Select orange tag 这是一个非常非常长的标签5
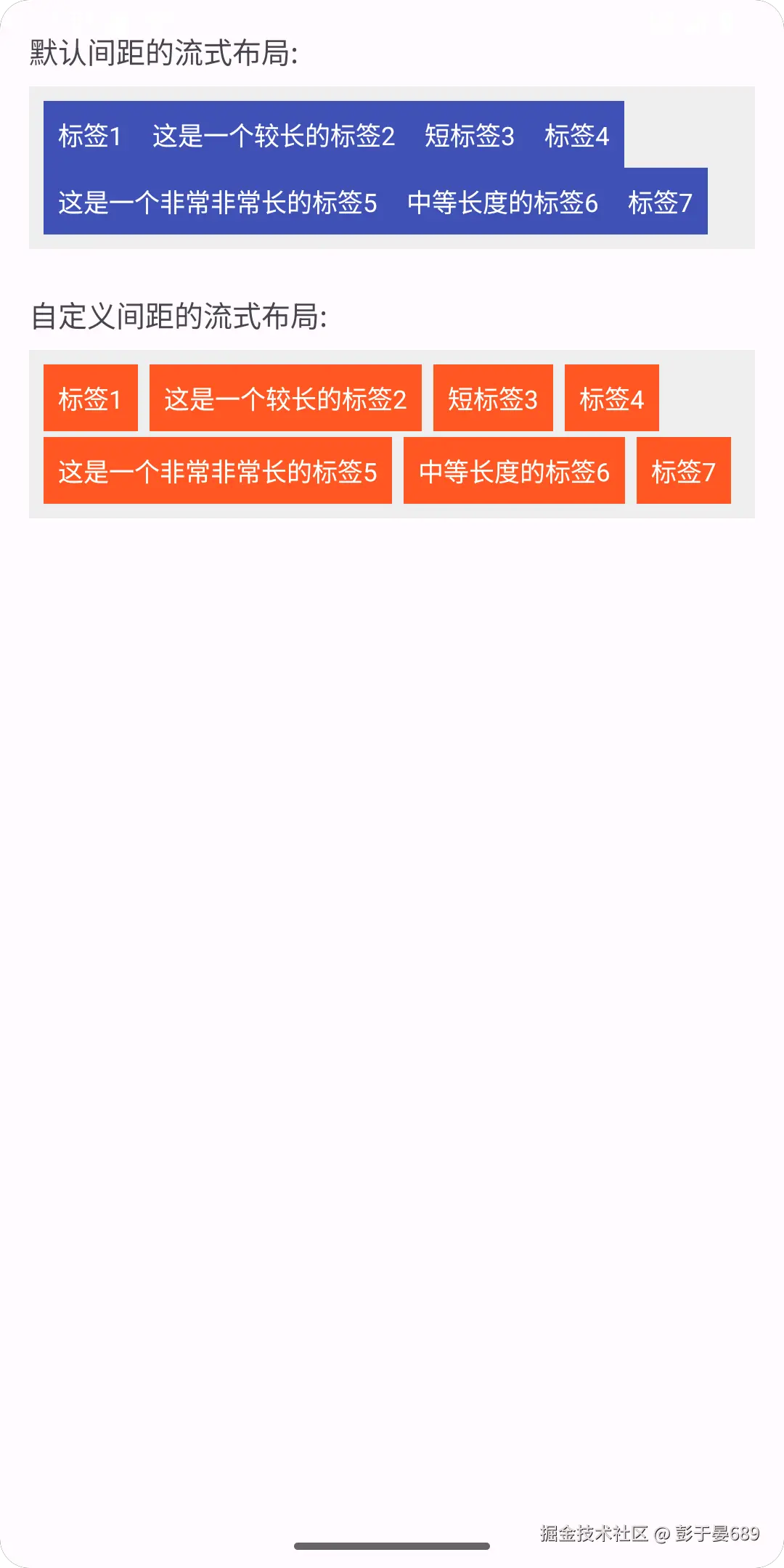Viewport: 784px width, 1568px height. (218, 470)
